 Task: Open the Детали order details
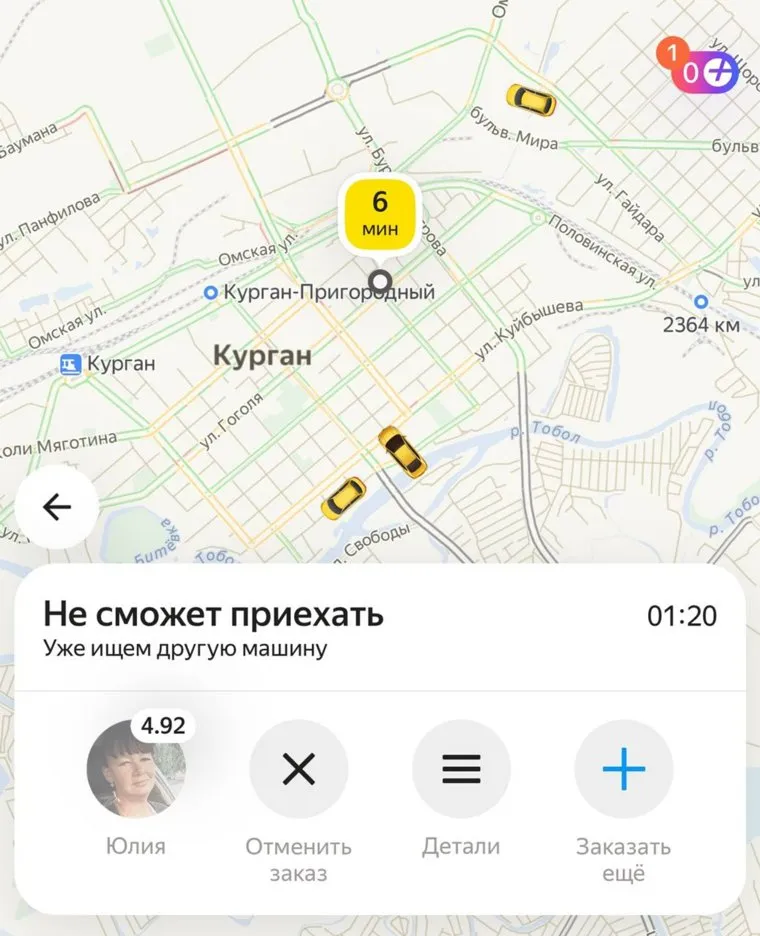[x=461, y=770]
